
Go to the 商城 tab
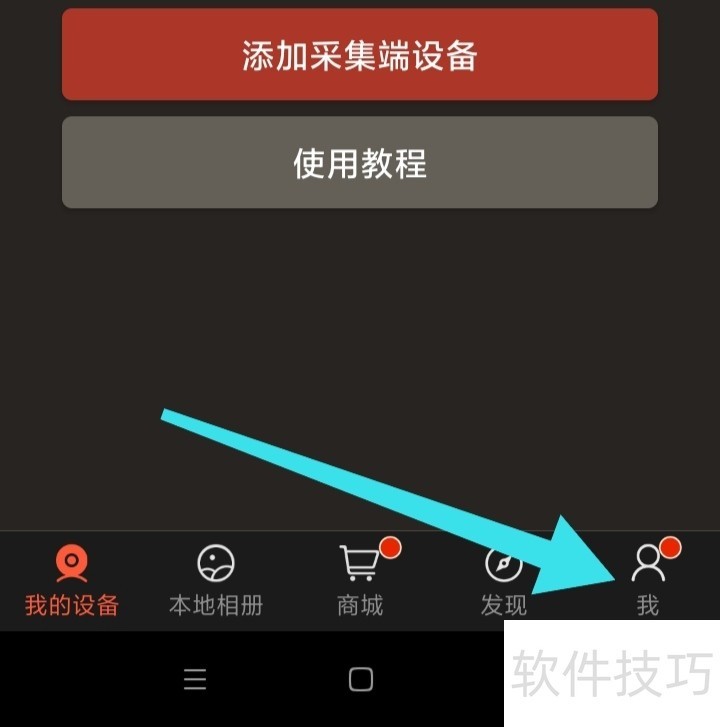360,579
